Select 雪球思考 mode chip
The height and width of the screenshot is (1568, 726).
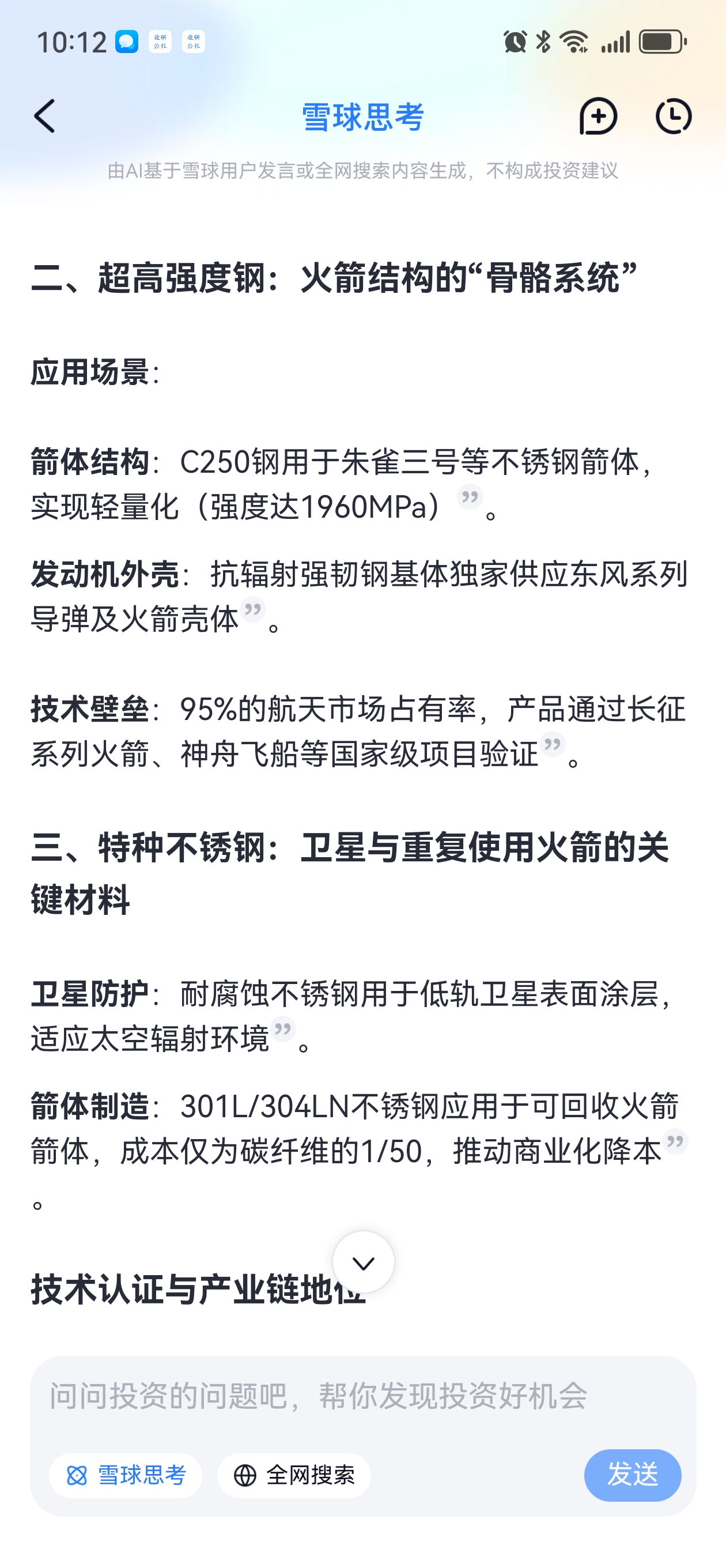(126, 1475)
